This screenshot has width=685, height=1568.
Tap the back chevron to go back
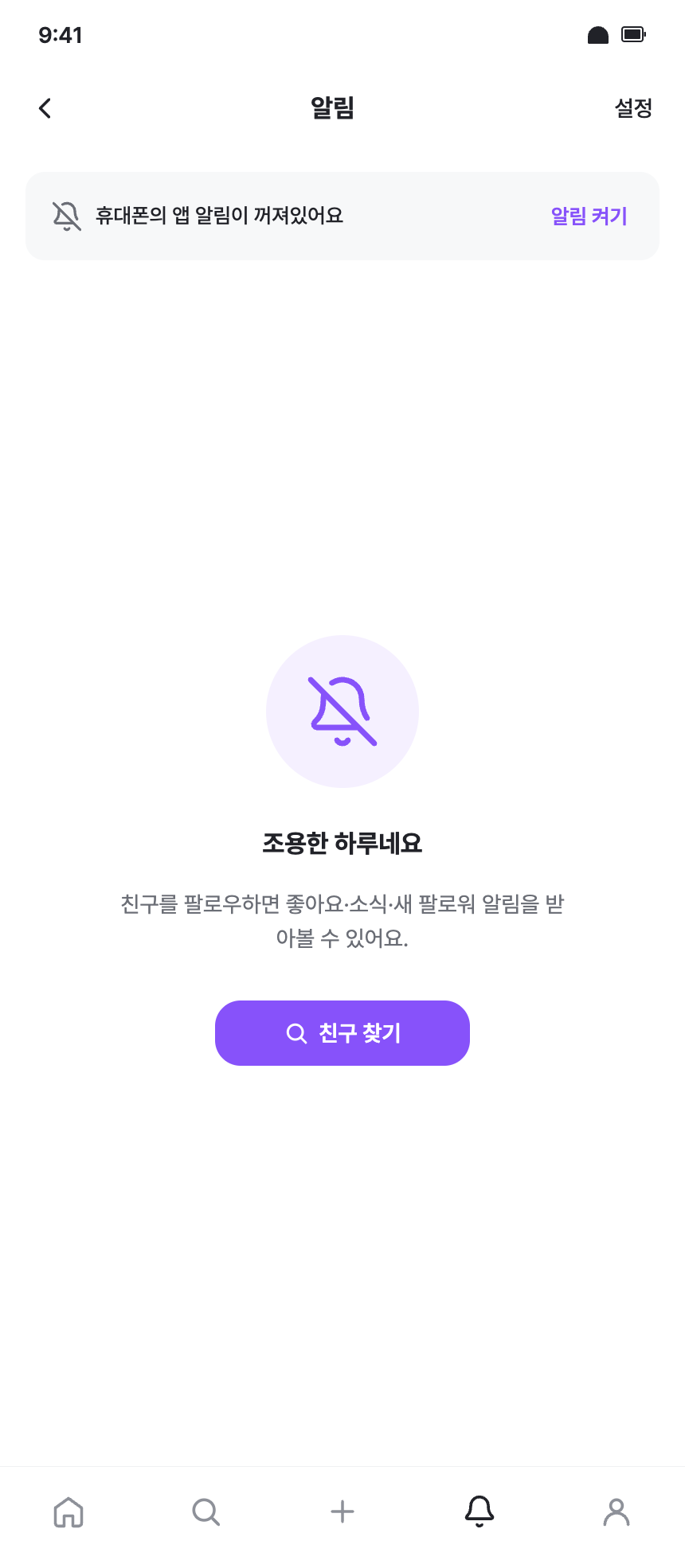45,107
